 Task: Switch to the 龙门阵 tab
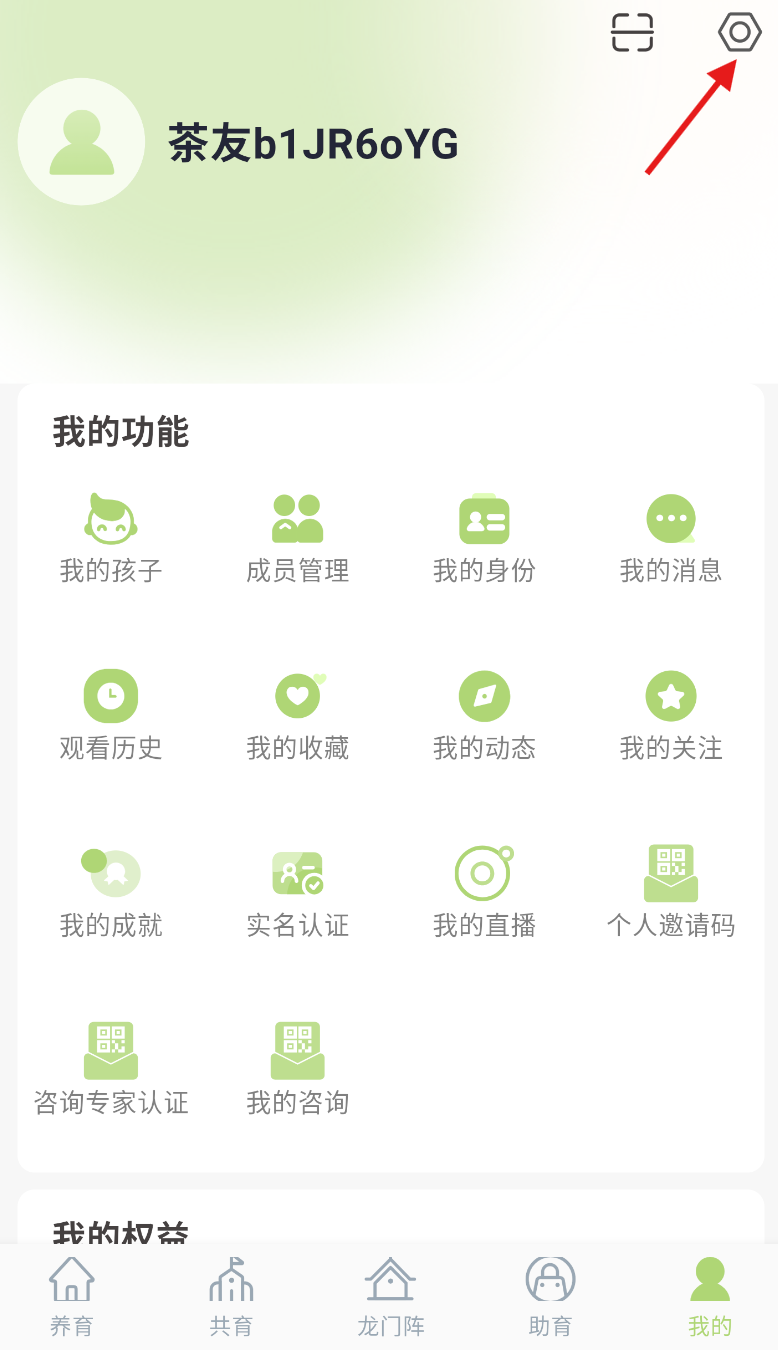tap(390, 1295)
